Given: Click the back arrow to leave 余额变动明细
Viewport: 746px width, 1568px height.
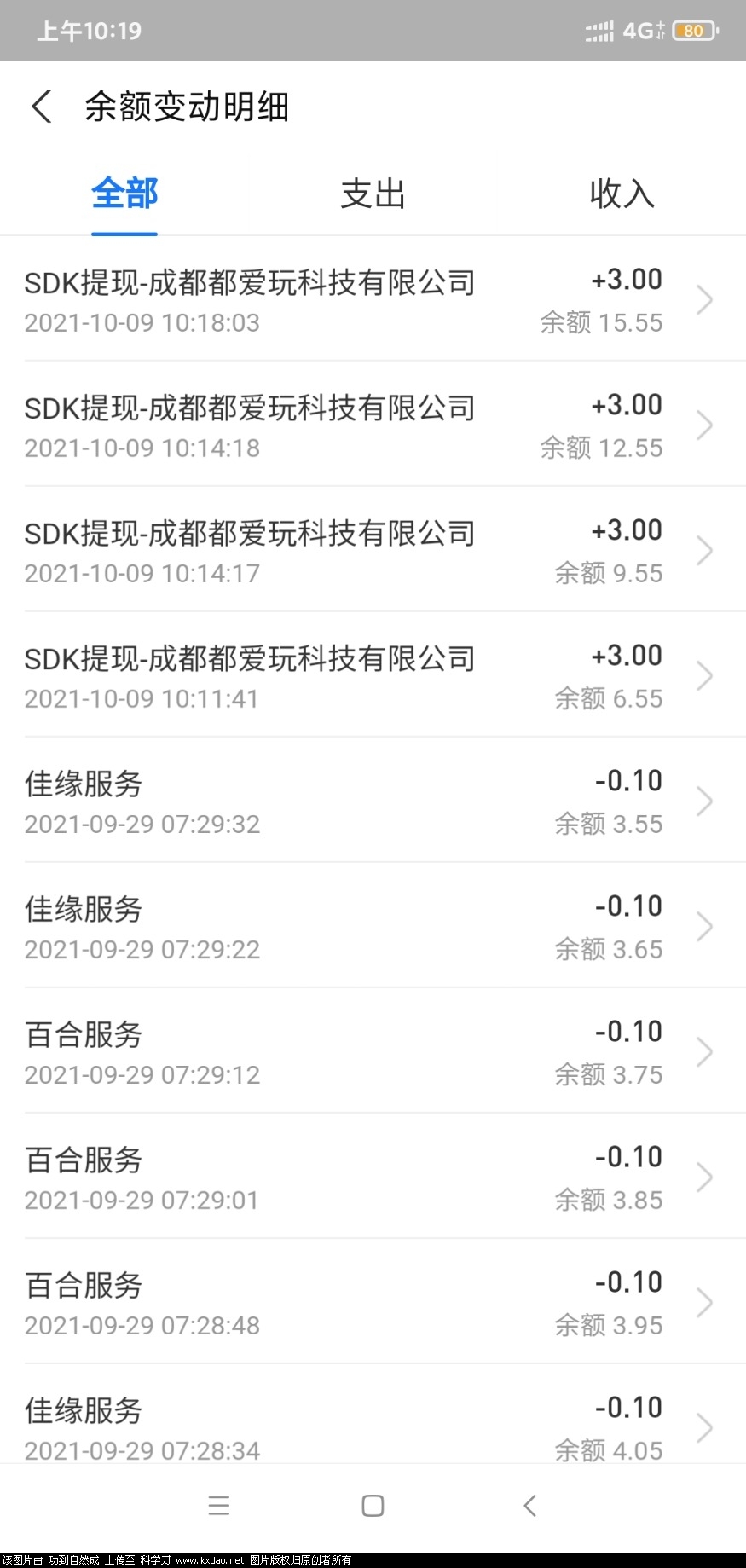Looking at the screenshot, I should pyautogui.click(x=41, y=107).
